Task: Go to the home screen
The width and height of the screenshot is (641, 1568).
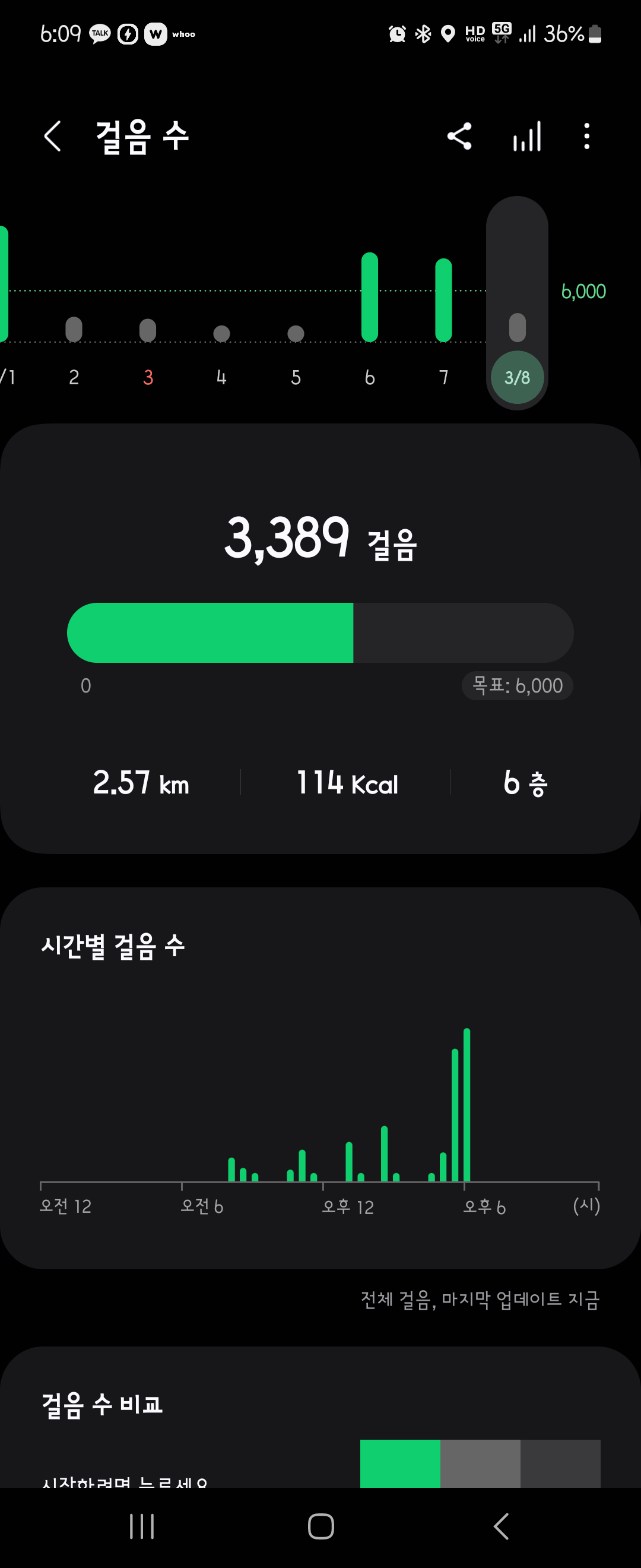Action: pos(320,1526)
